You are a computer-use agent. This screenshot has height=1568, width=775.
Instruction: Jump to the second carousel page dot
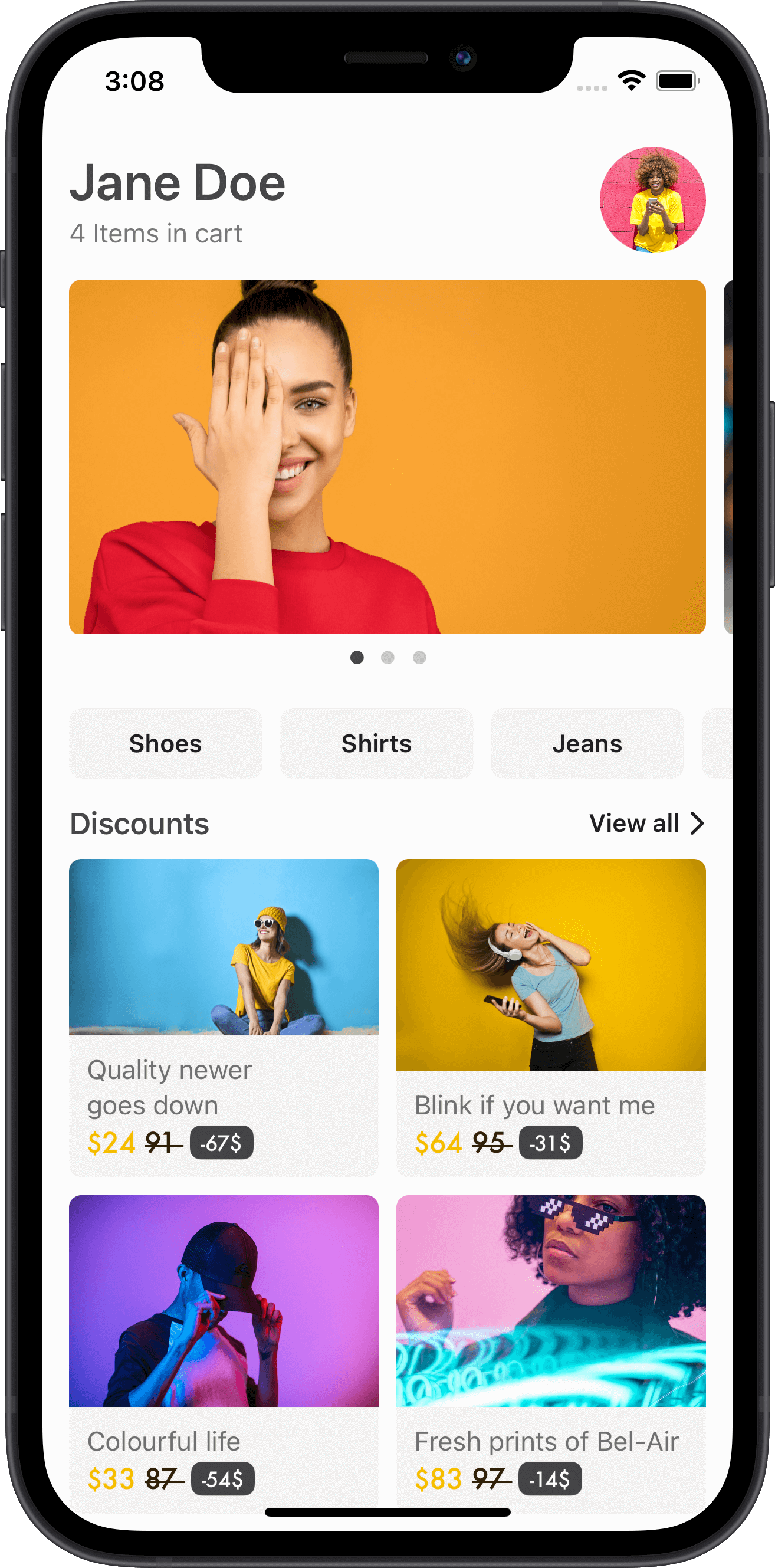(388, 657)
